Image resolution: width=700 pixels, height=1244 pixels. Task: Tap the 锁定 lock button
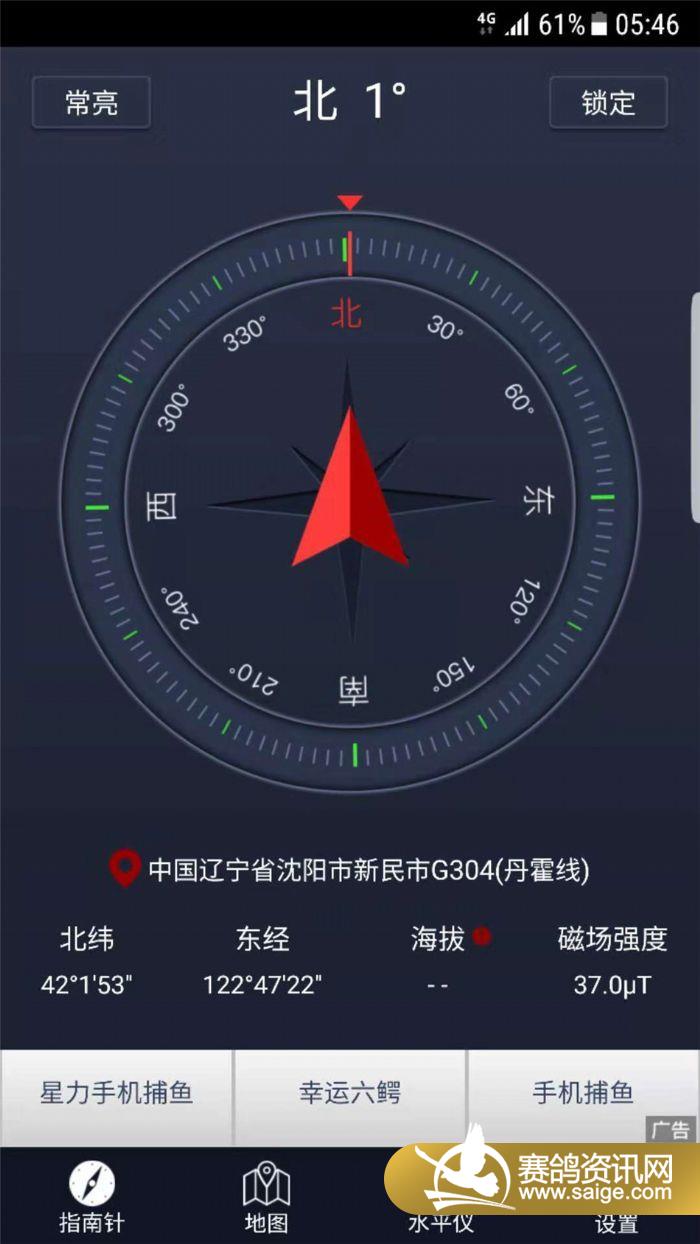click(x=608, y=102)
